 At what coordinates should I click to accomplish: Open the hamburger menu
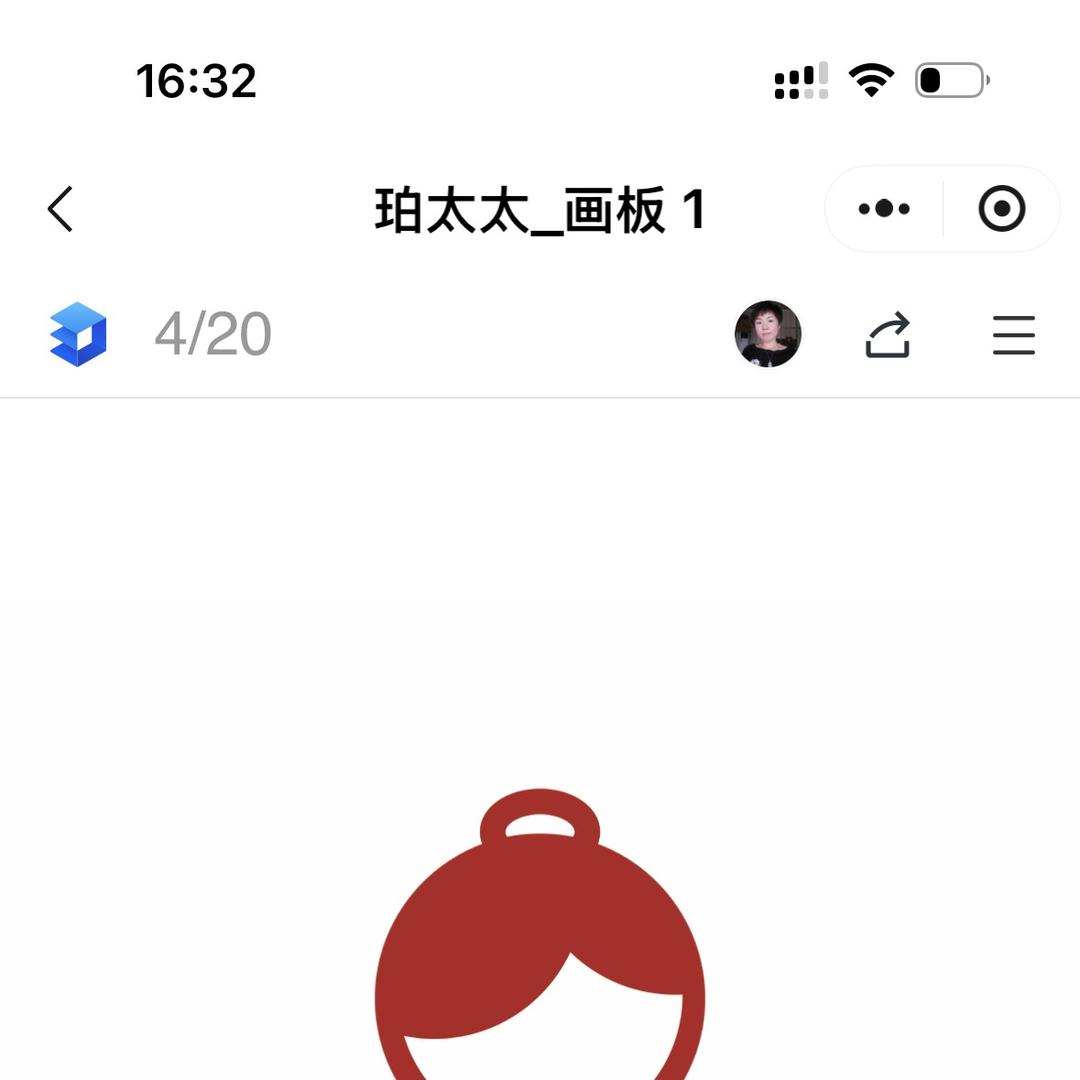click(1013, 335)
